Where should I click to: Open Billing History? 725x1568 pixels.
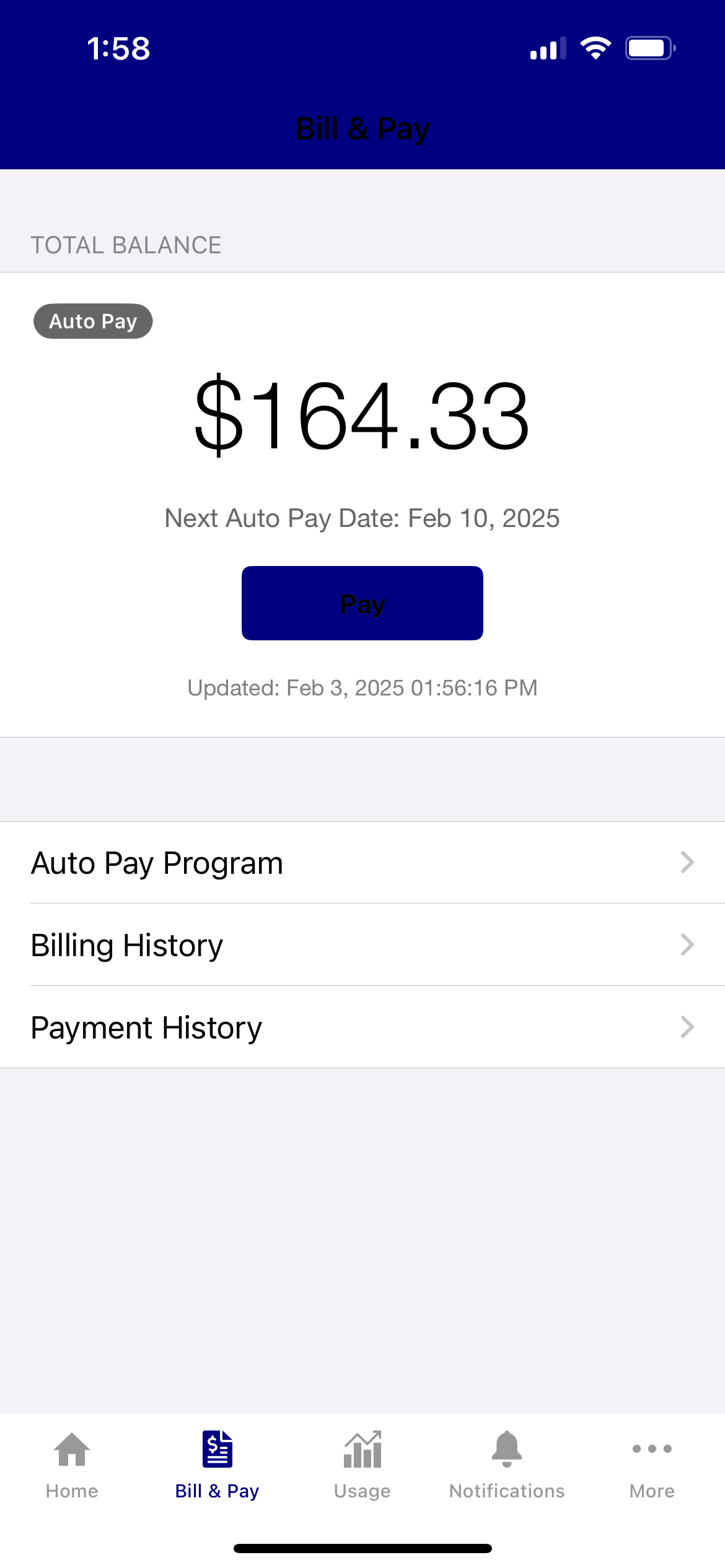127,944
